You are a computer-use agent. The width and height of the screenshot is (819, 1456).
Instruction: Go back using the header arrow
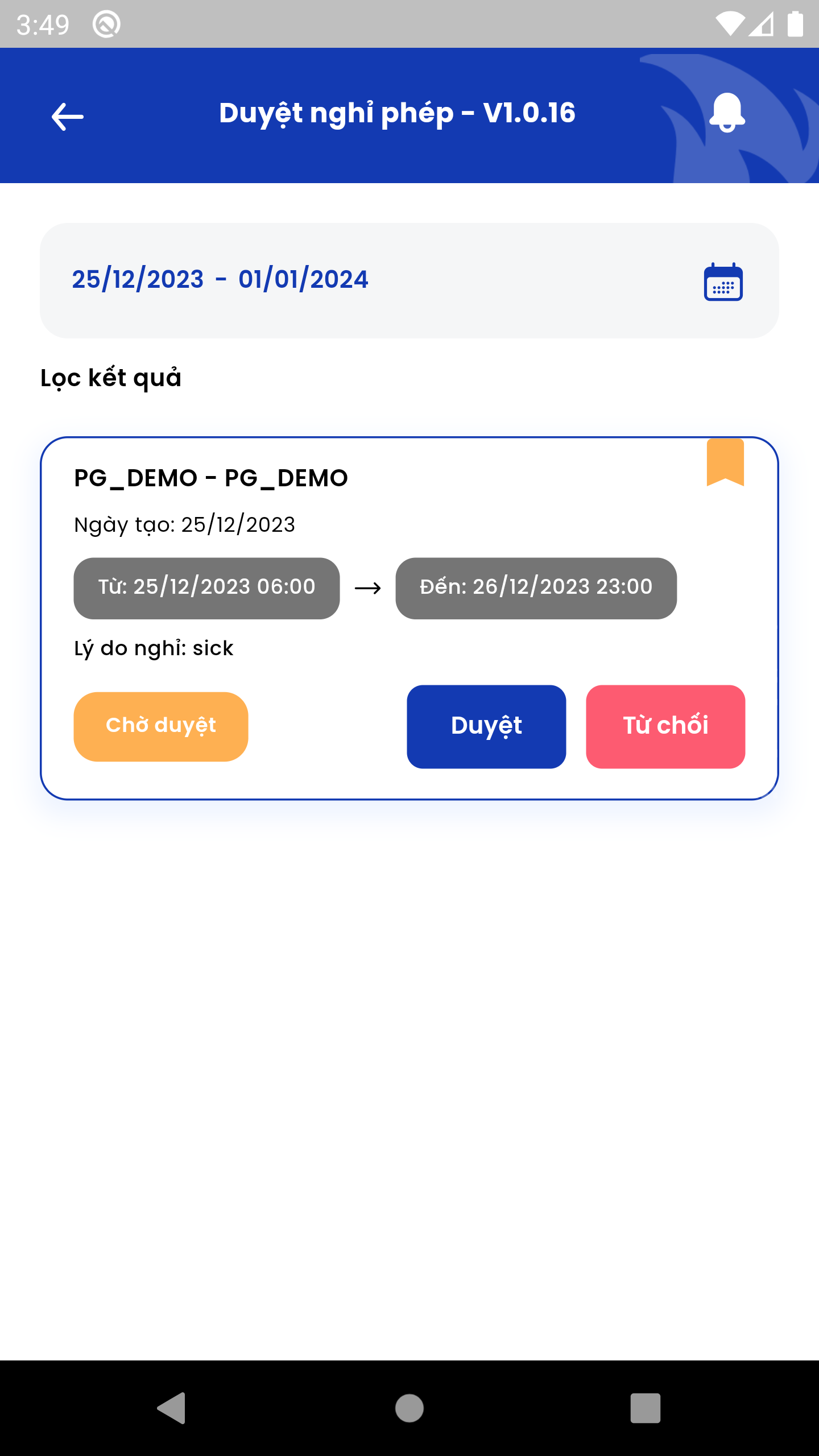coord(67,117)
